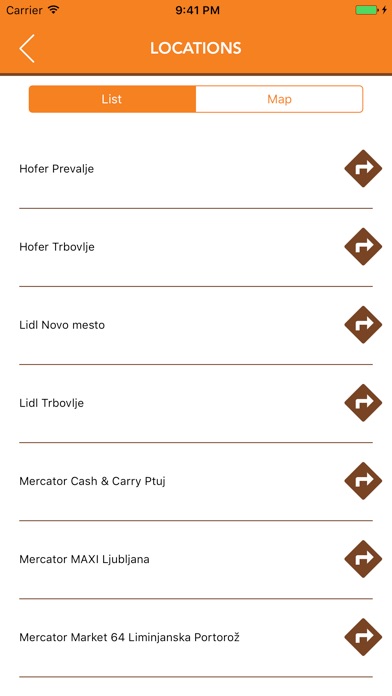Tap directions icon for Mercator Market 64 Portorož
The image size is (392, 696).
coord(363,637)
